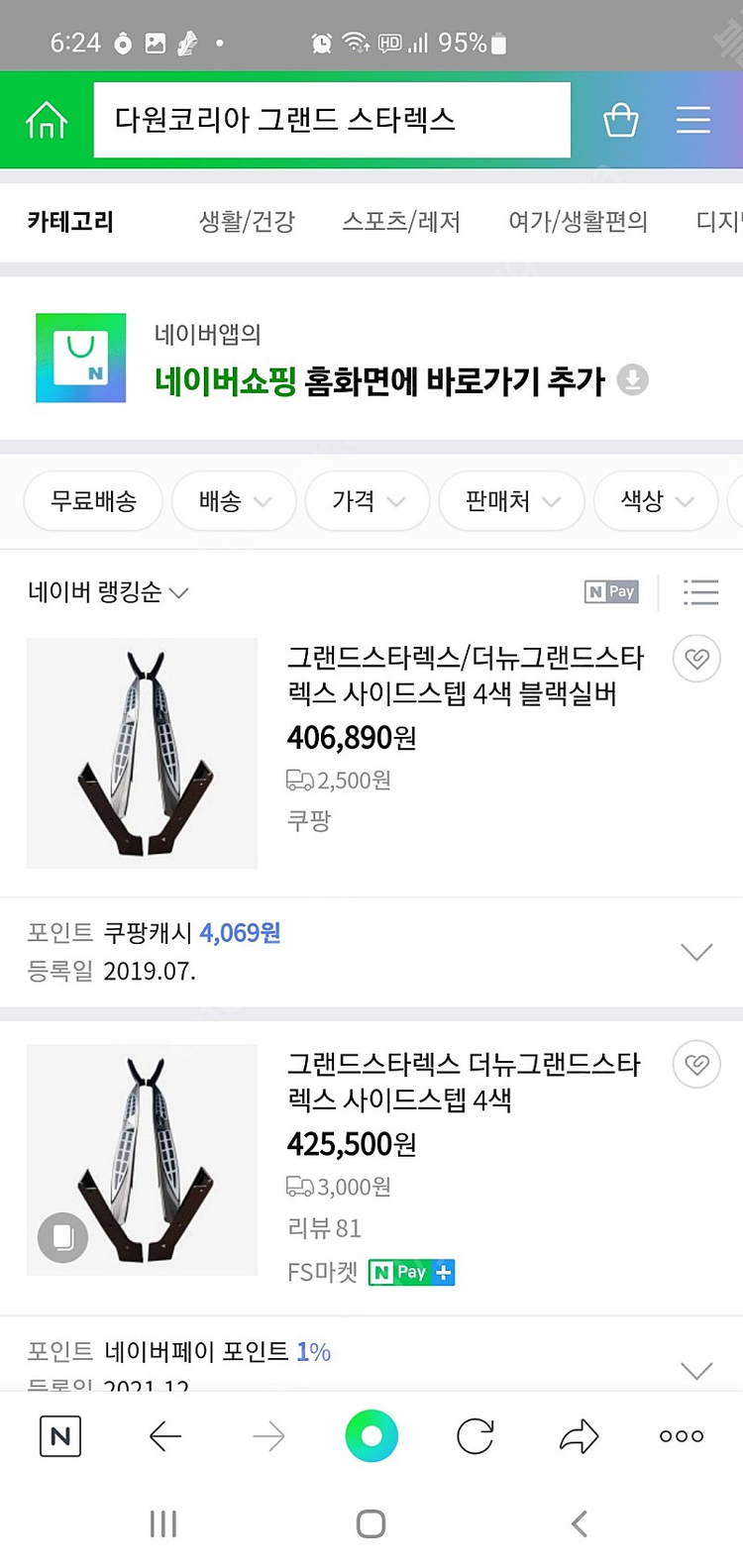This screenshot has height=1568, width=743.
Task: Wishlist the 425,500원 FS마켓 side step
Action: [x=696, y=1065]
